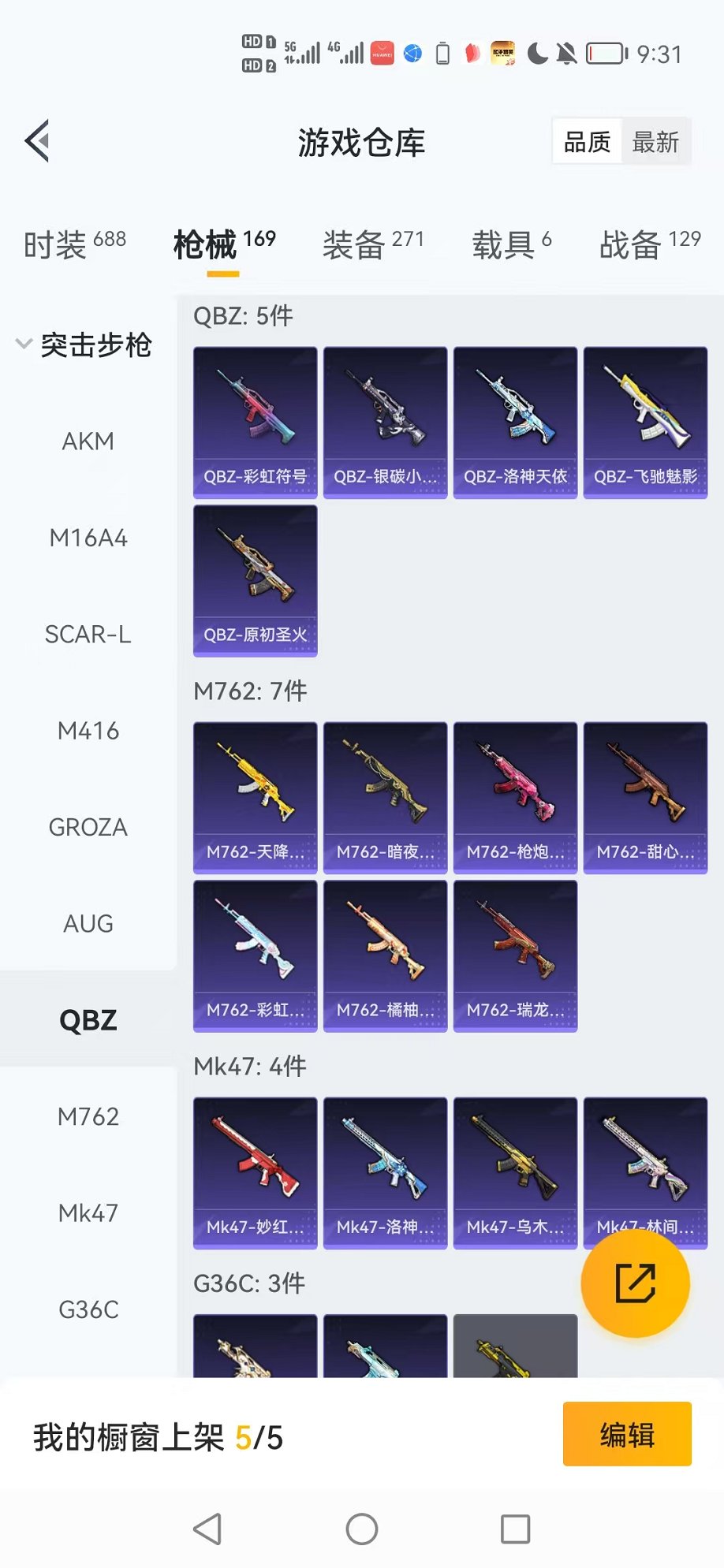Switch to the 装备 tab
This screenshot has width=724, height=1568.
tap(372, 244)
